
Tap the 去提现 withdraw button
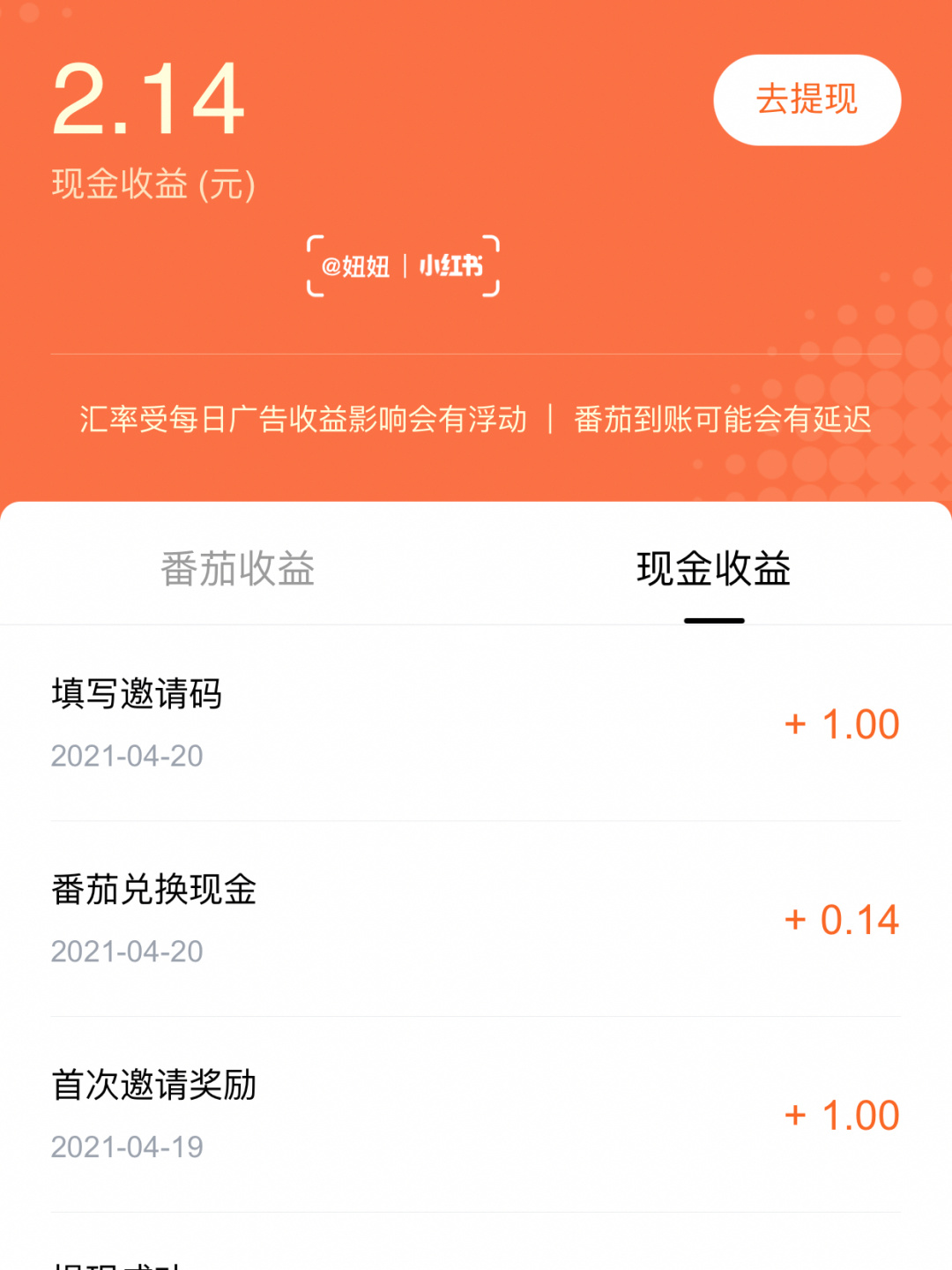tap(807, 100)
